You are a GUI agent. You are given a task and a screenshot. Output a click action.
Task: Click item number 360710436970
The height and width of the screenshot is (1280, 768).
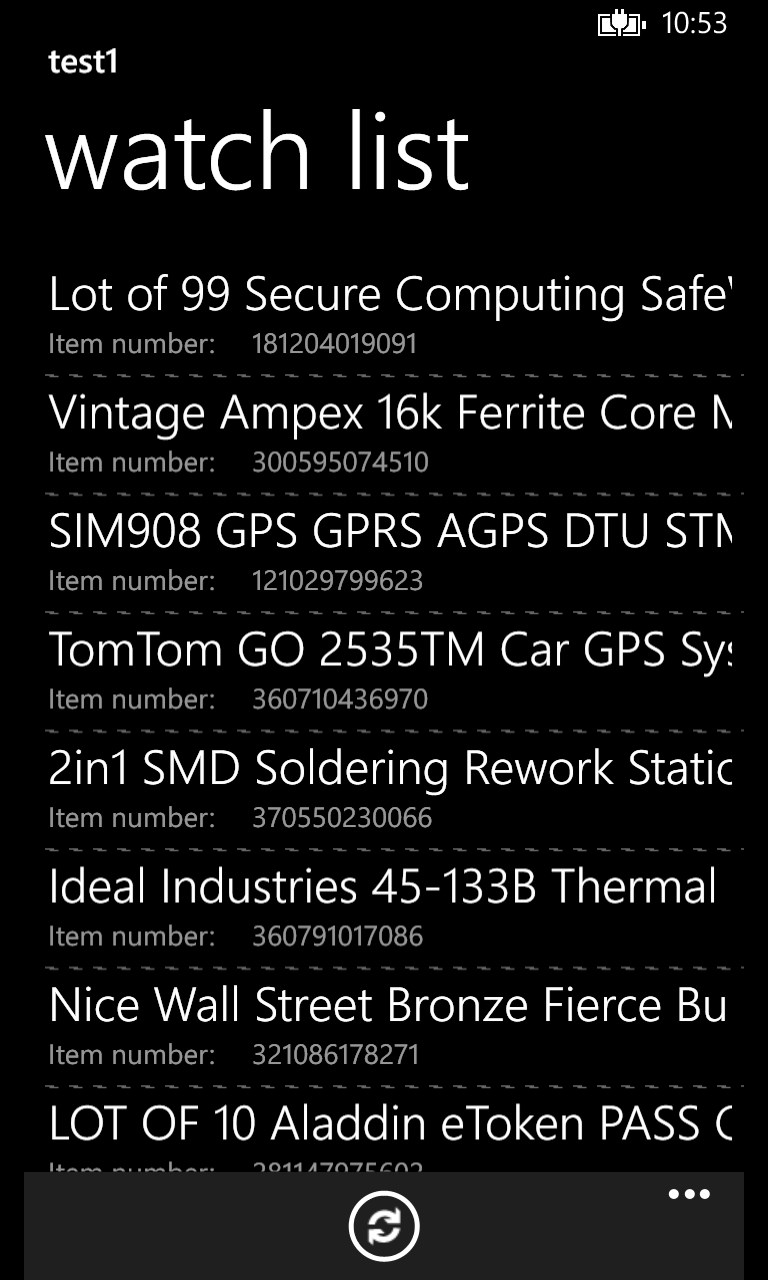point(334,699)
